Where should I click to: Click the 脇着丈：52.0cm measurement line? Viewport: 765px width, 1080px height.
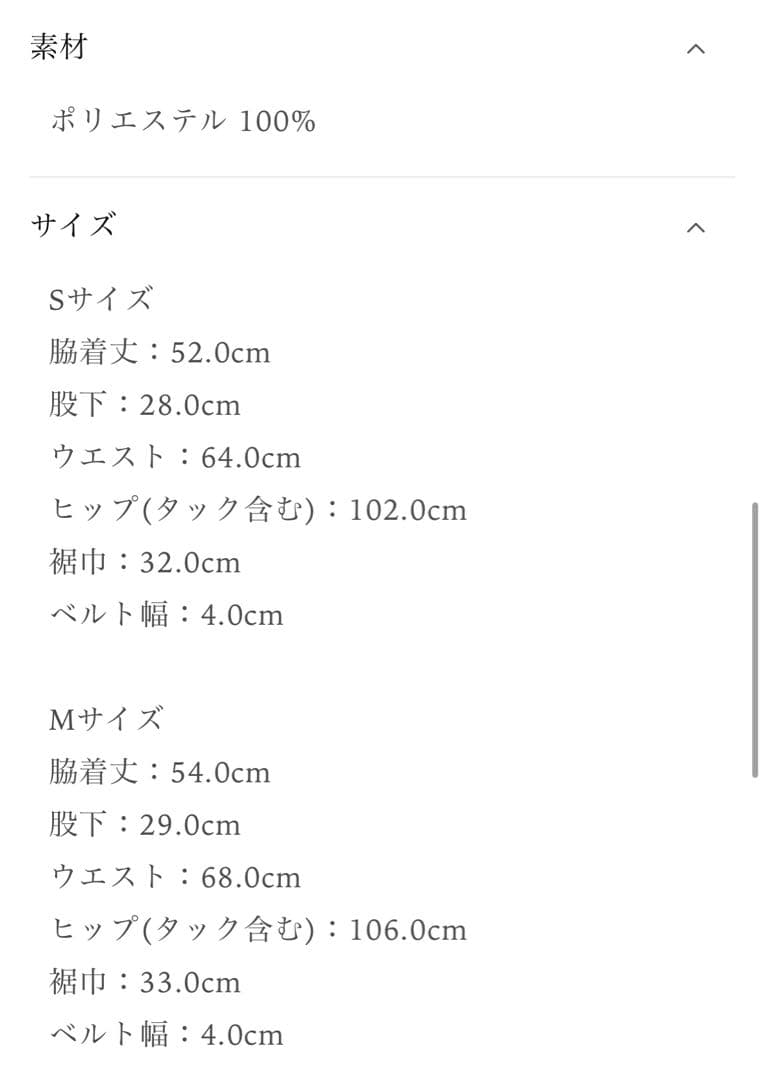pyautogui.click(x=162, y=352)
